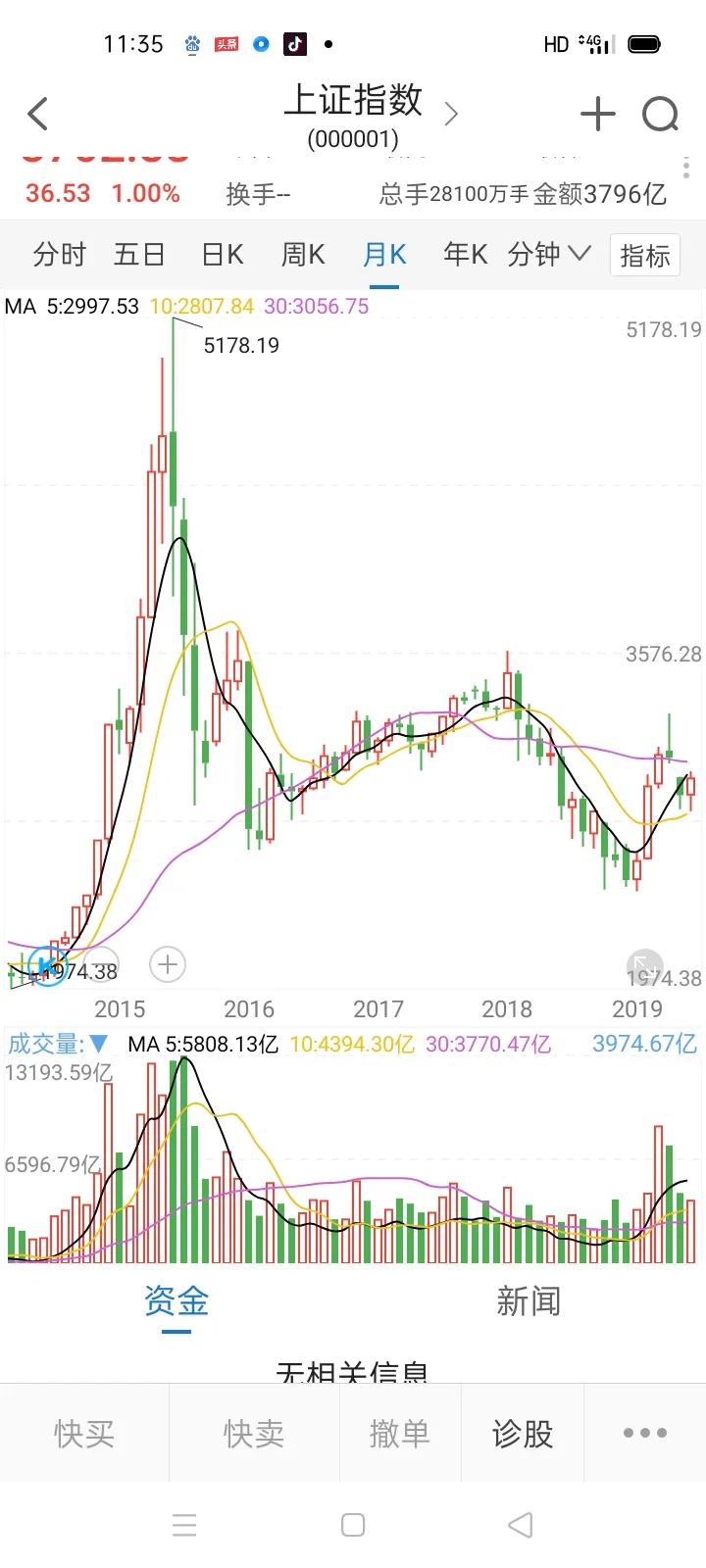This screenshot has height=1568, width=706.
Task: Open 诊股 stock diagnosis
Action: 522,1432
